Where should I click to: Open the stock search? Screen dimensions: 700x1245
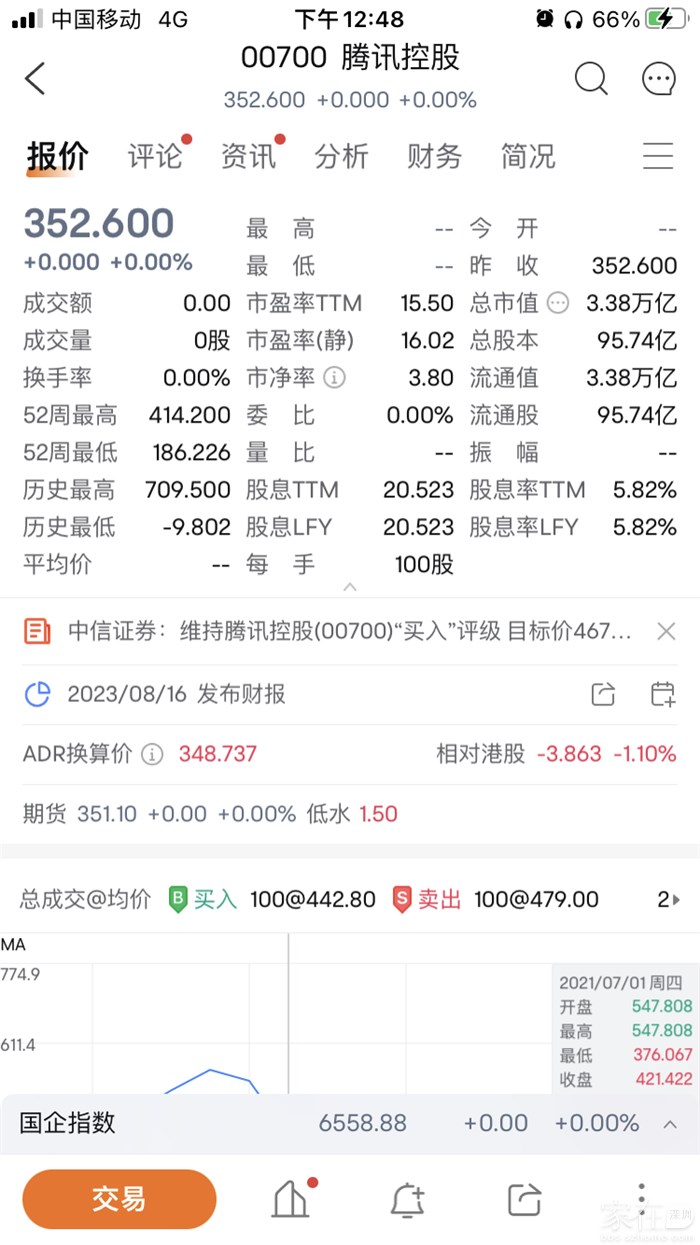(x=590, y=78)
